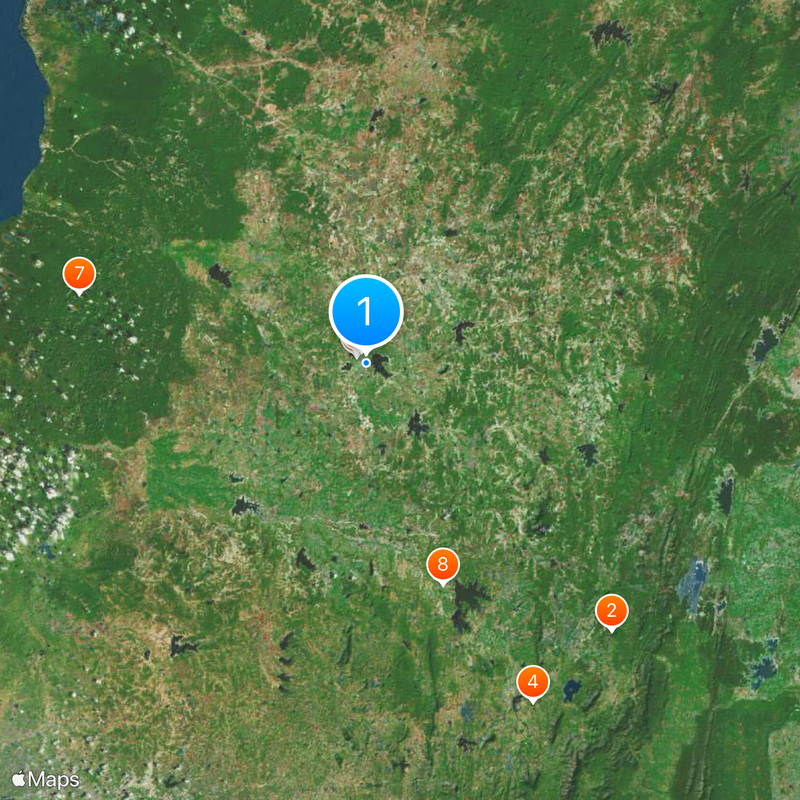Tap the orange map pin numbered 7
The width and height of the screenshot is (800, 800).
pos(79,273)
